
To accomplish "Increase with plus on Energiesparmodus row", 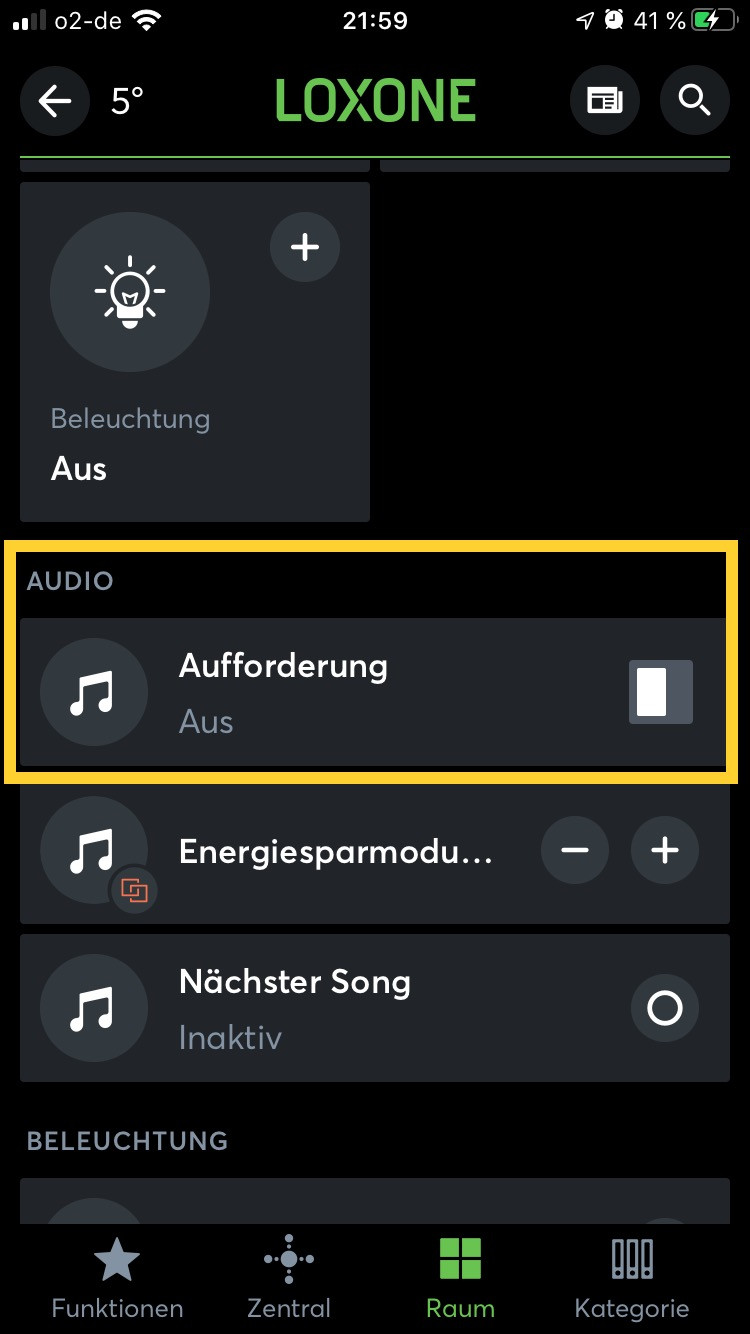I will coord(664,851).
